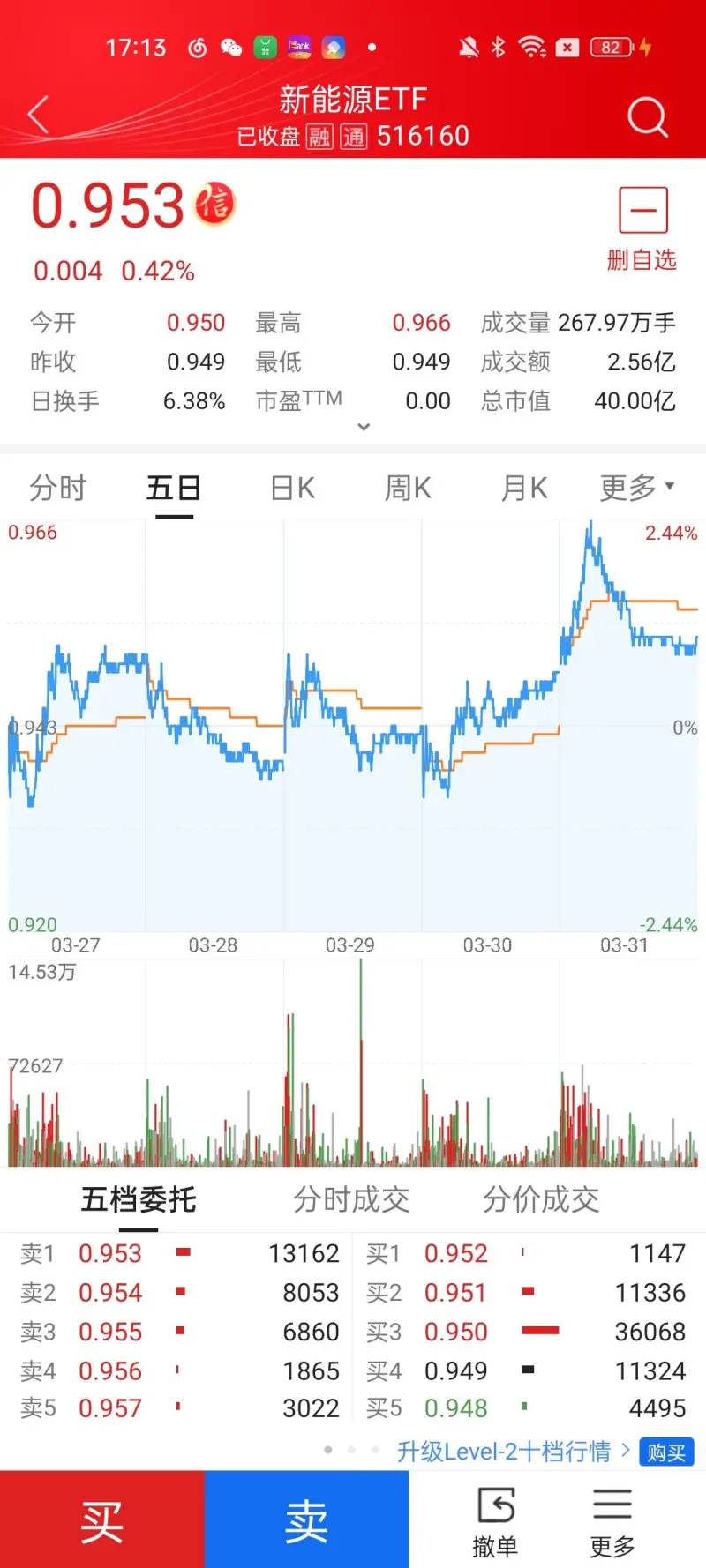The height and width of the screenshot is (1568, 706).
Task: Switch to the 分时成交 tab
Action: point(351,1199)
